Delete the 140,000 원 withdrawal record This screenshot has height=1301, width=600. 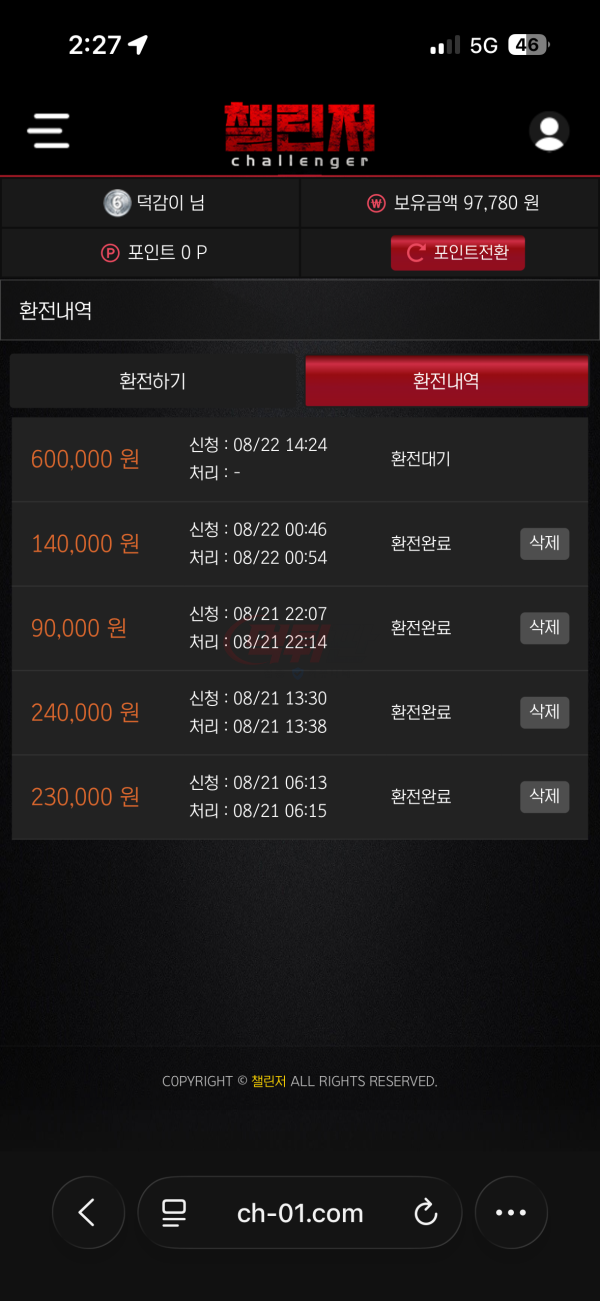tap(544, 543)
